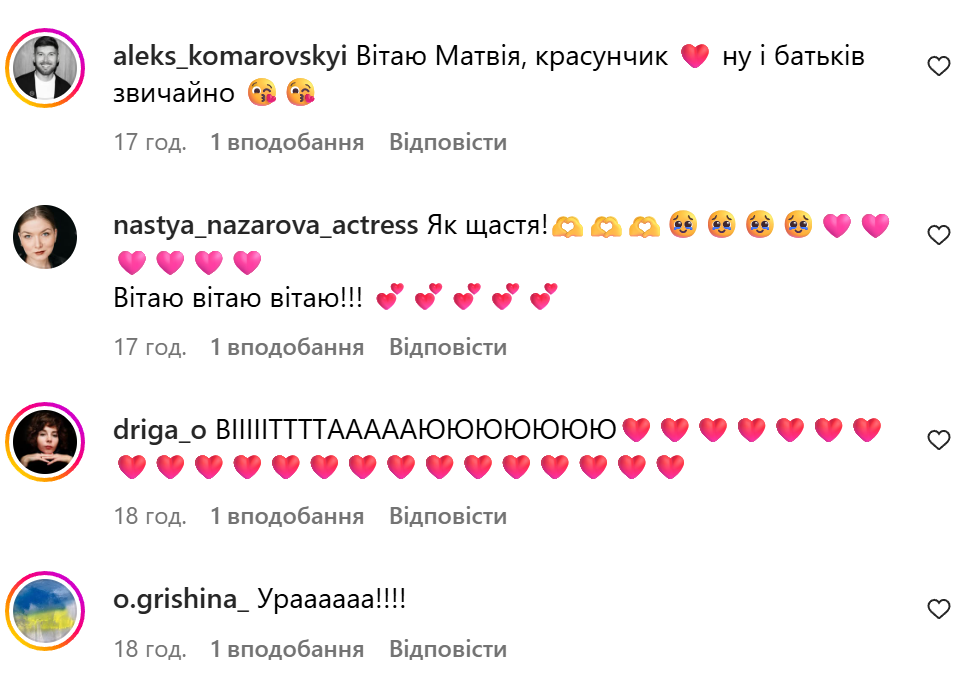
Task: Open o.grishina_'s avatar
Action: pyautogui.click(x=44, y=610)
